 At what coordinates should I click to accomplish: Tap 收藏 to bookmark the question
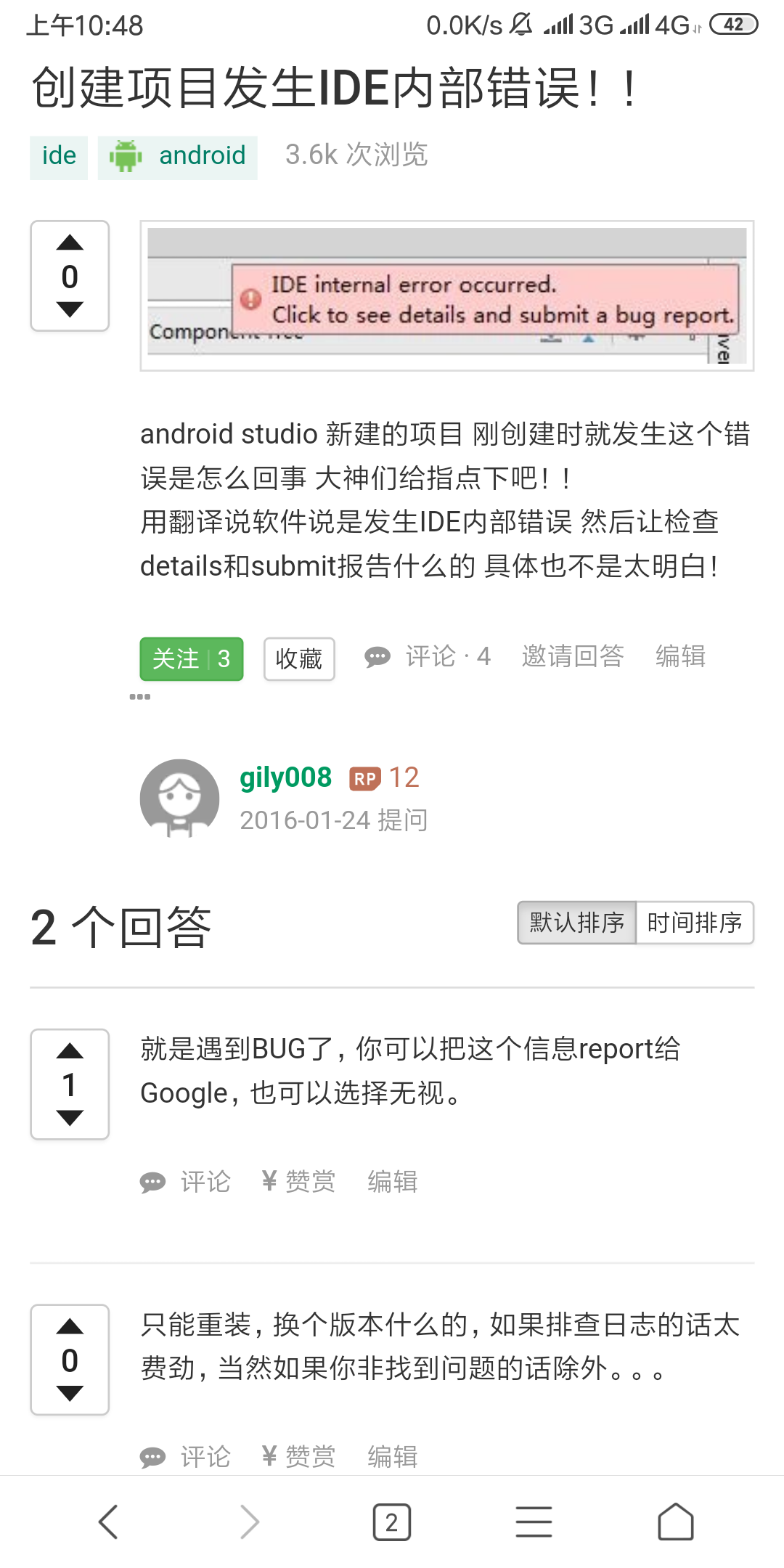[x=299, y=658]
